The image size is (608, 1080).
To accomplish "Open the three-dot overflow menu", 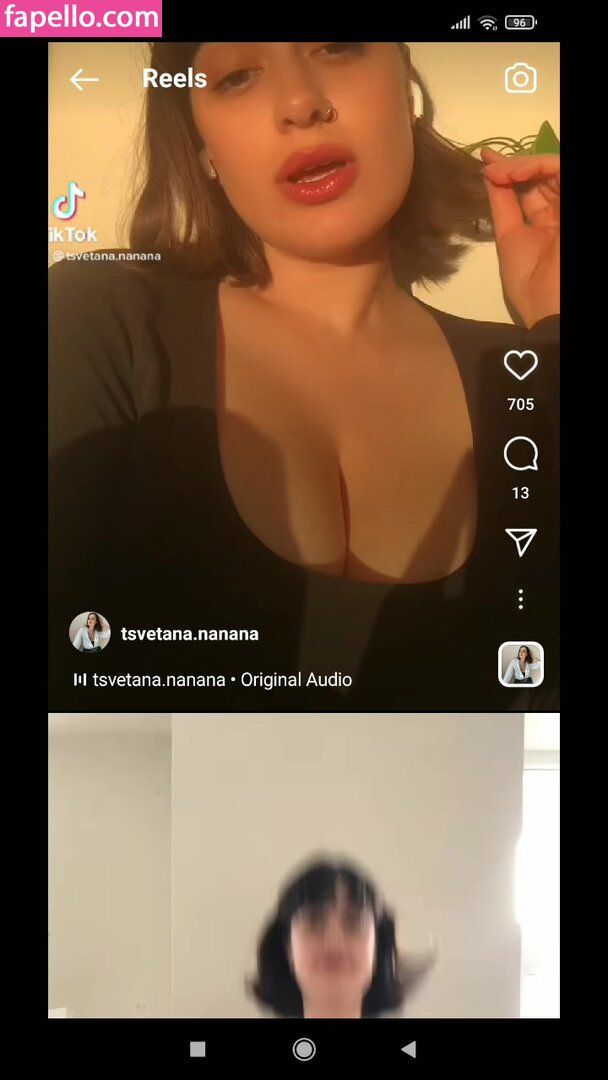I will [x=521, y=599].
